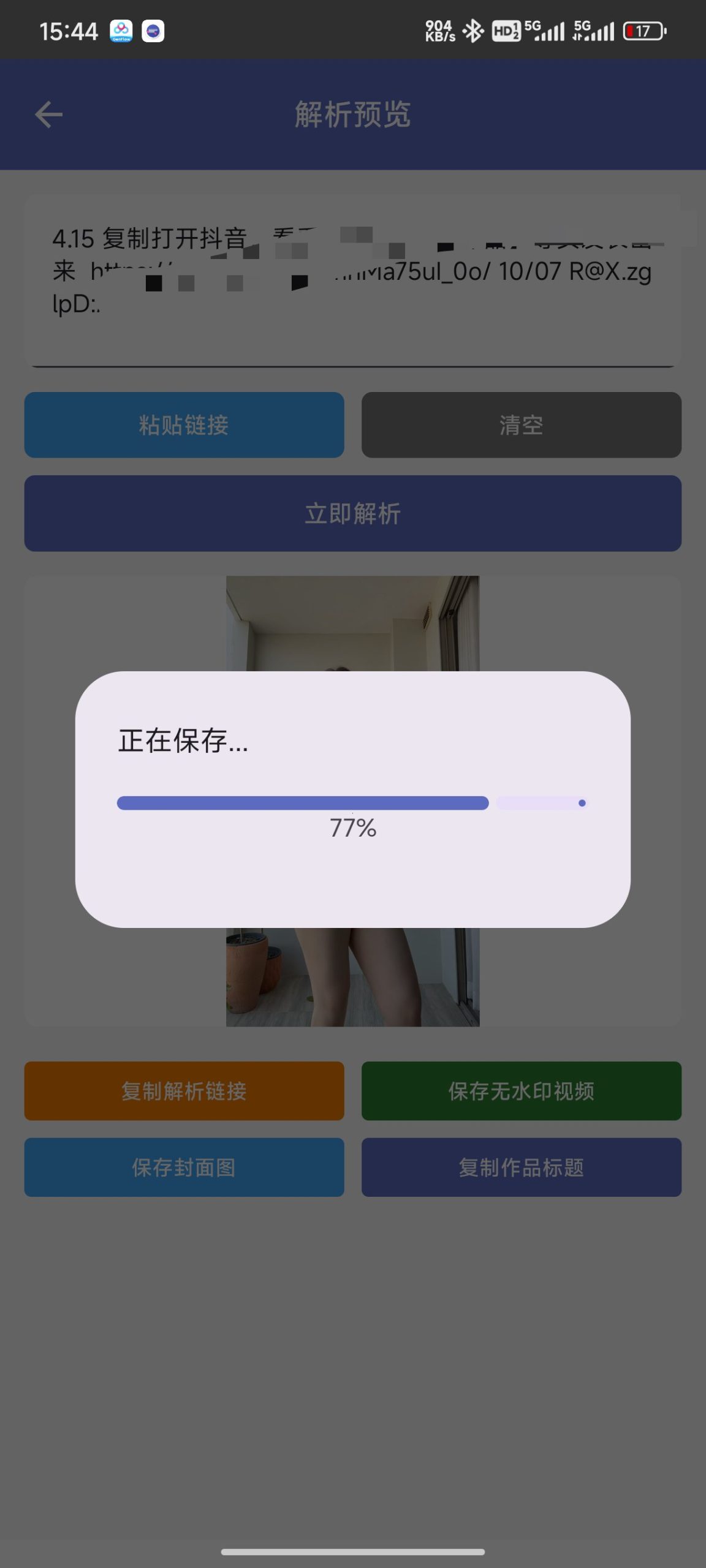Tap 复制解析链接 to copy the parsed link

[184, 1091]
